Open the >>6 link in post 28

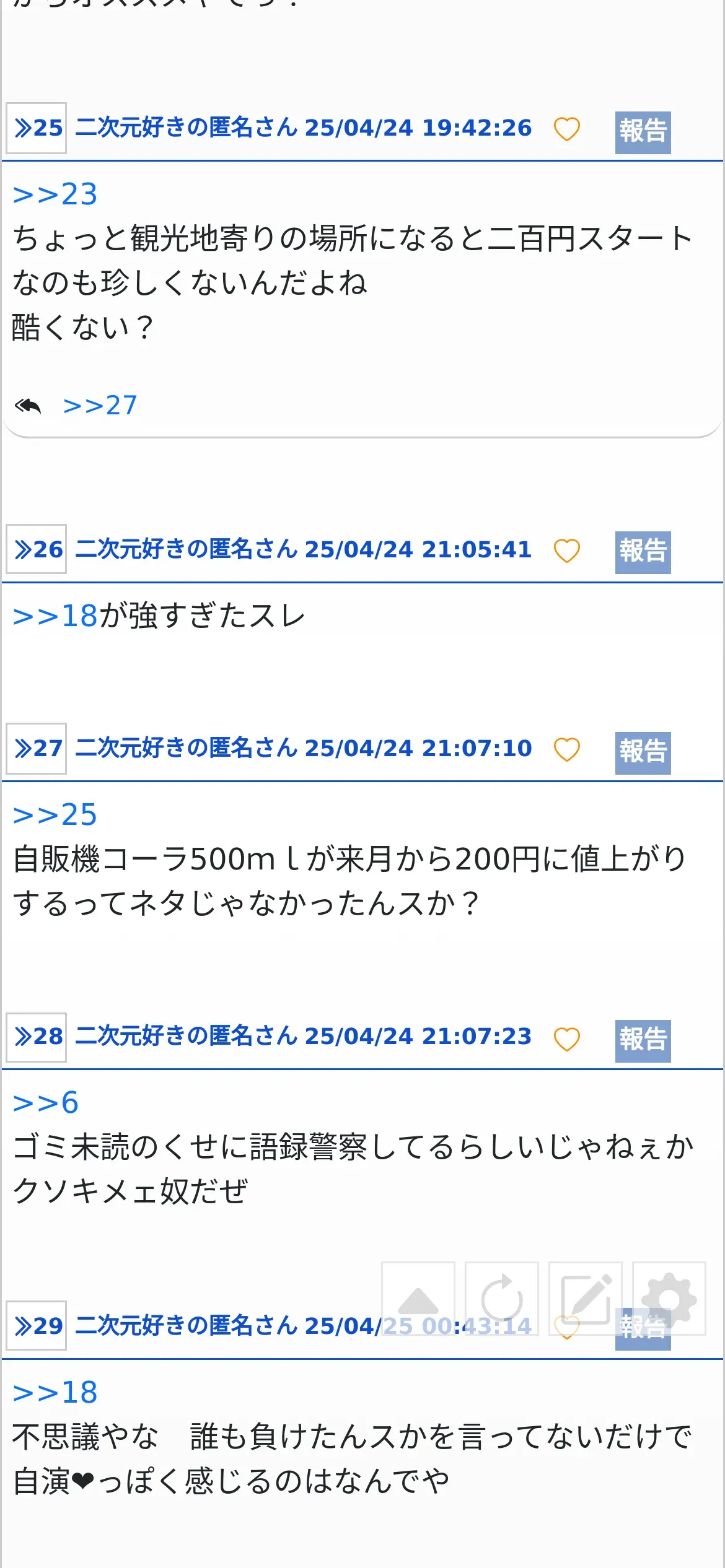point(46,1103)
